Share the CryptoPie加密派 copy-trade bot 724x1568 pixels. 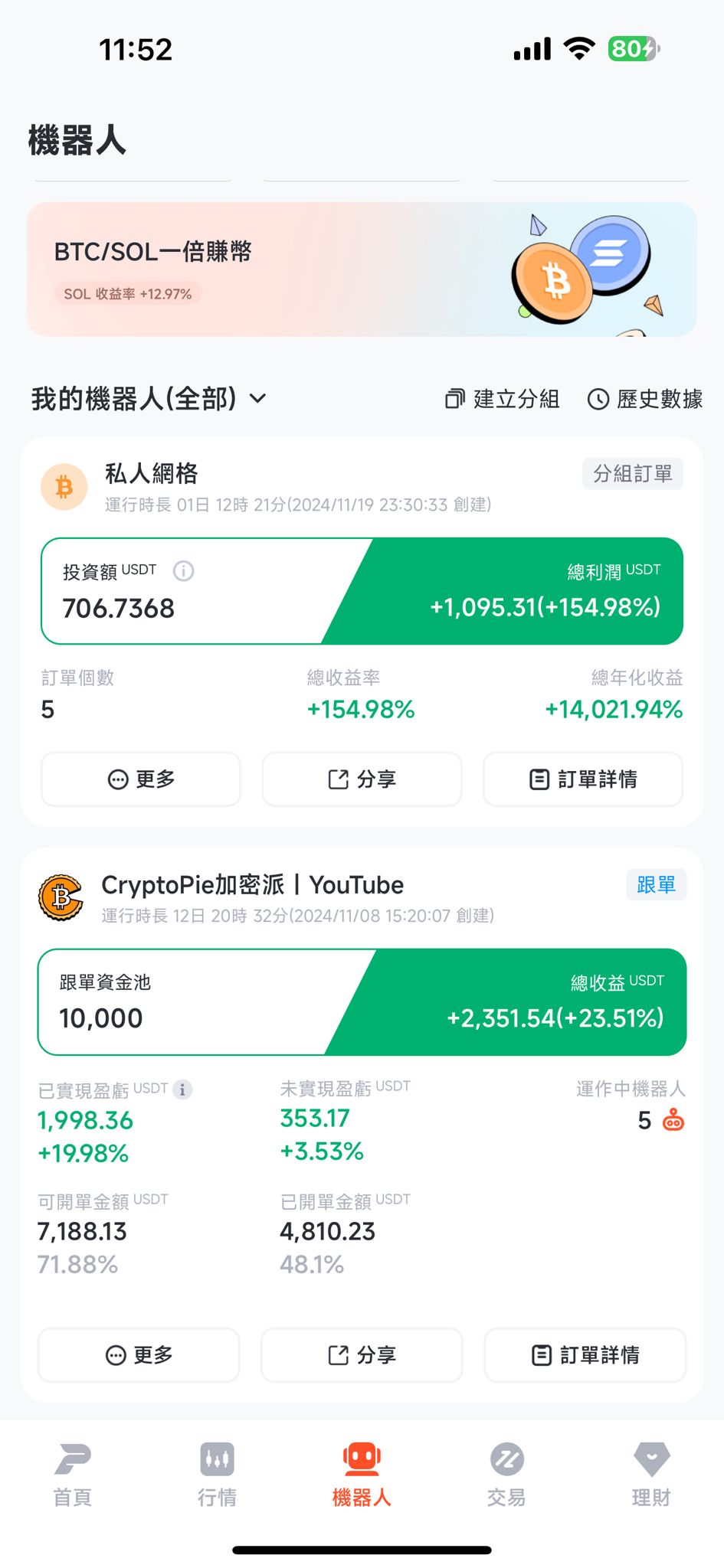[x=362, y=1355]
